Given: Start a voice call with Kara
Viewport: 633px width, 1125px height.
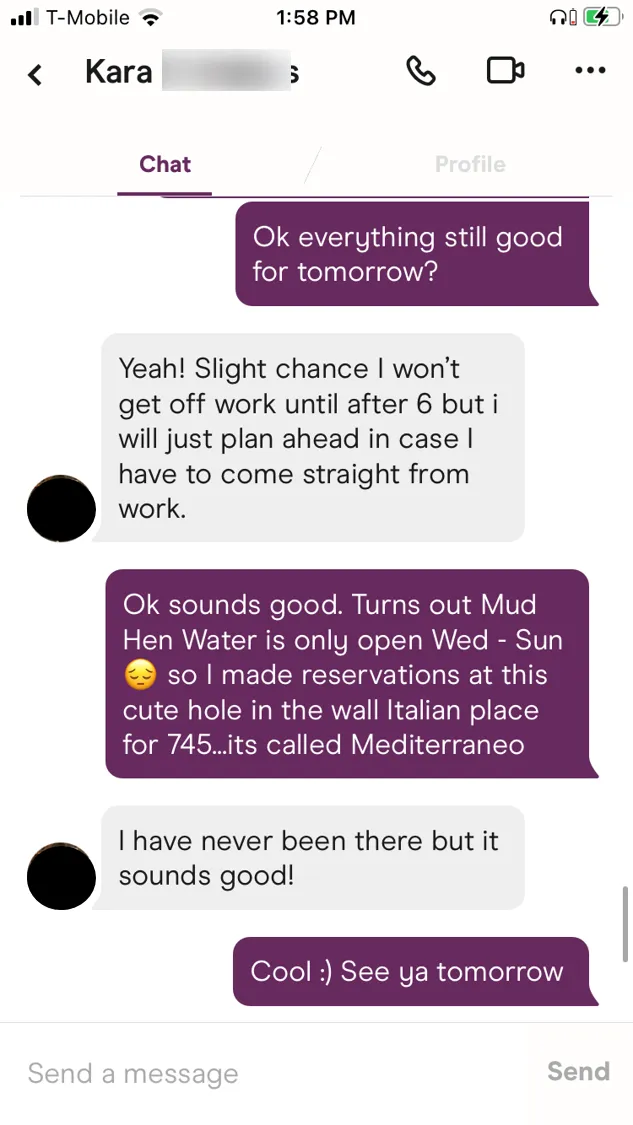Looking at the screenshot, I should point(421,71).
